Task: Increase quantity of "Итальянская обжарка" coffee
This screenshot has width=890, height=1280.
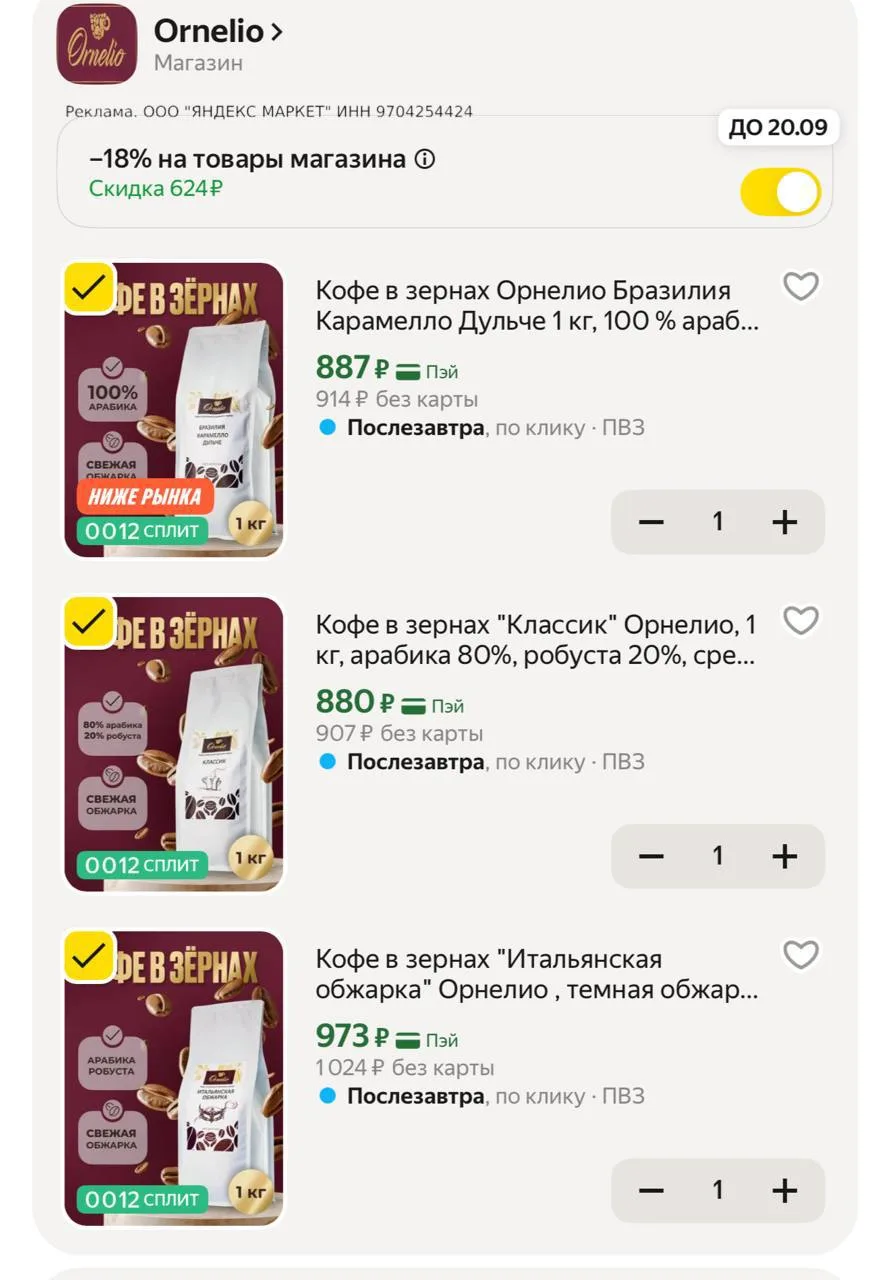Action: [785, 1190]
